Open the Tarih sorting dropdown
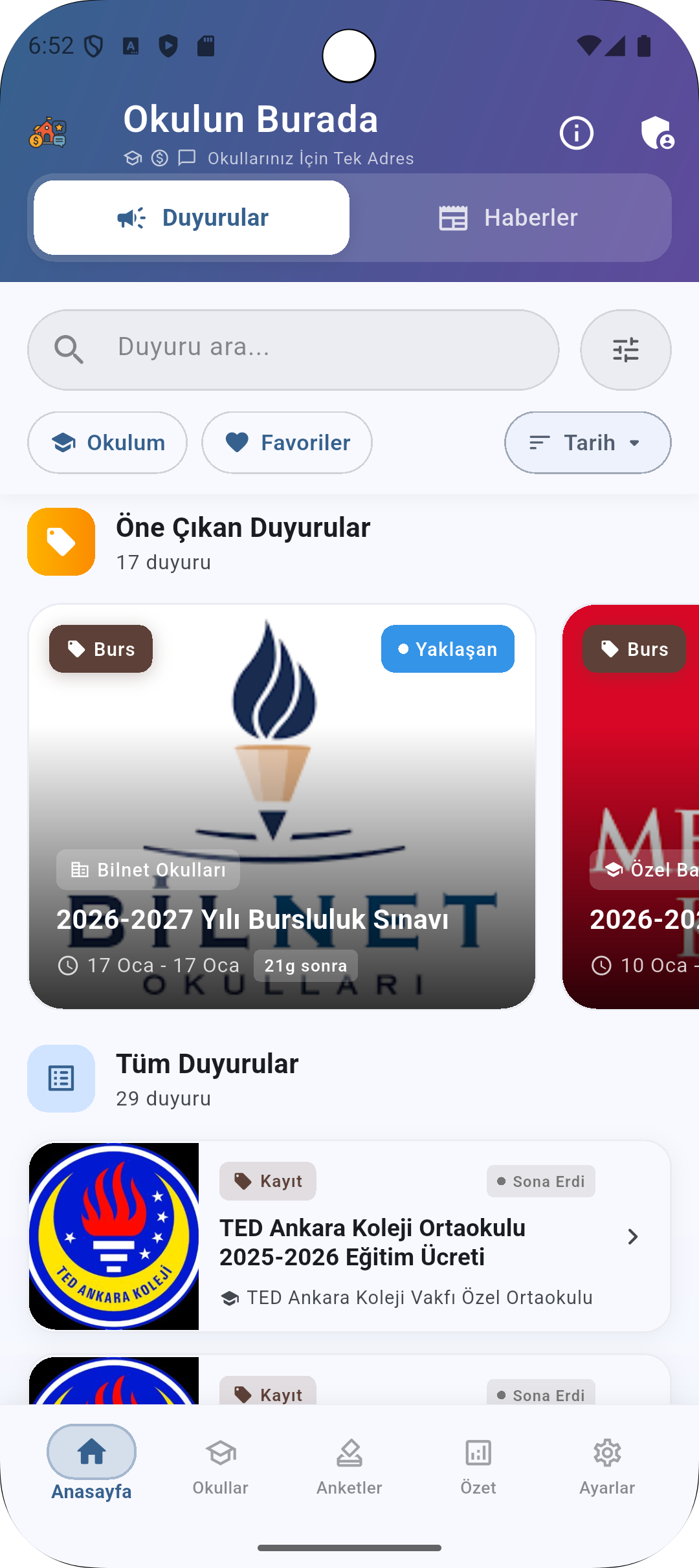 [586, 442]
